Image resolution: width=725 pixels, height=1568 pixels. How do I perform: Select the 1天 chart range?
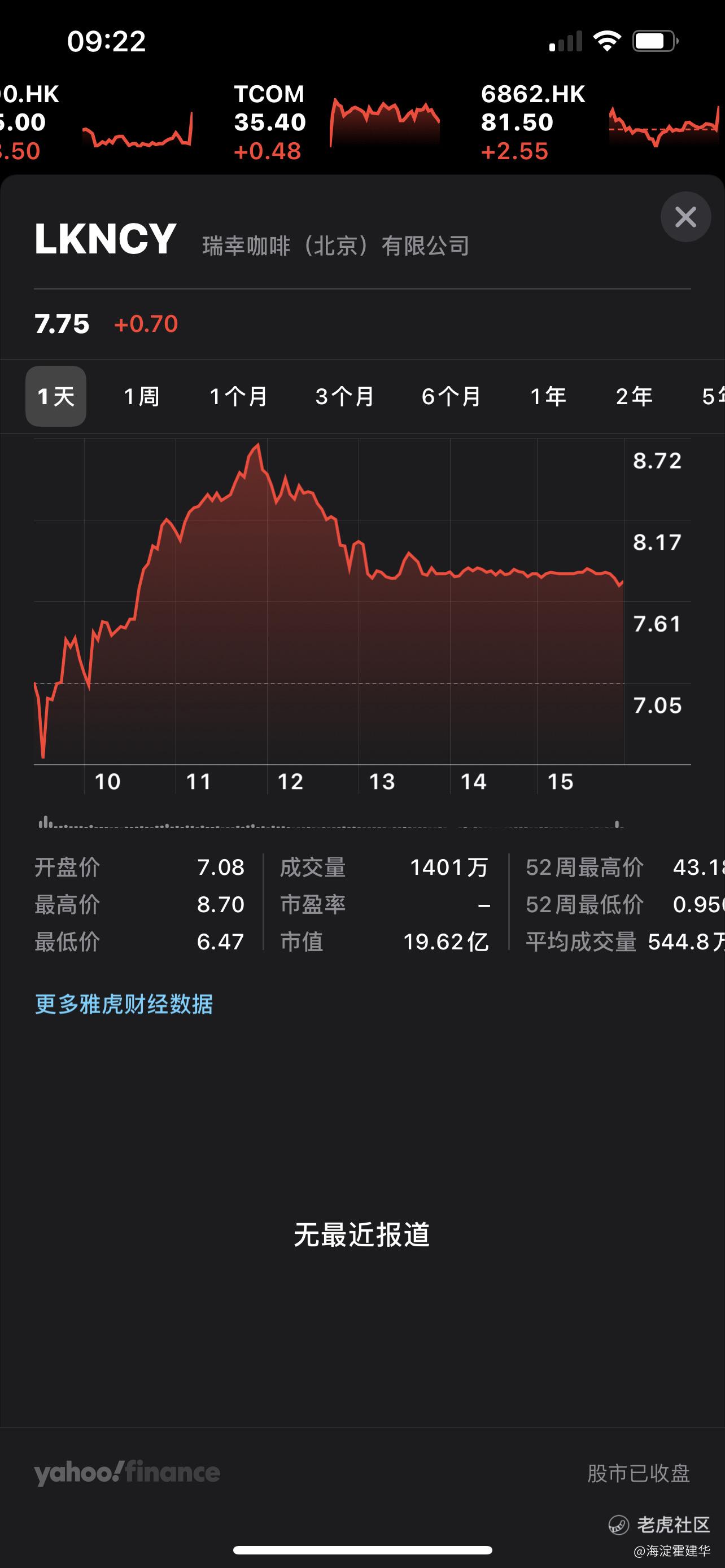click(x=55, y=396)
